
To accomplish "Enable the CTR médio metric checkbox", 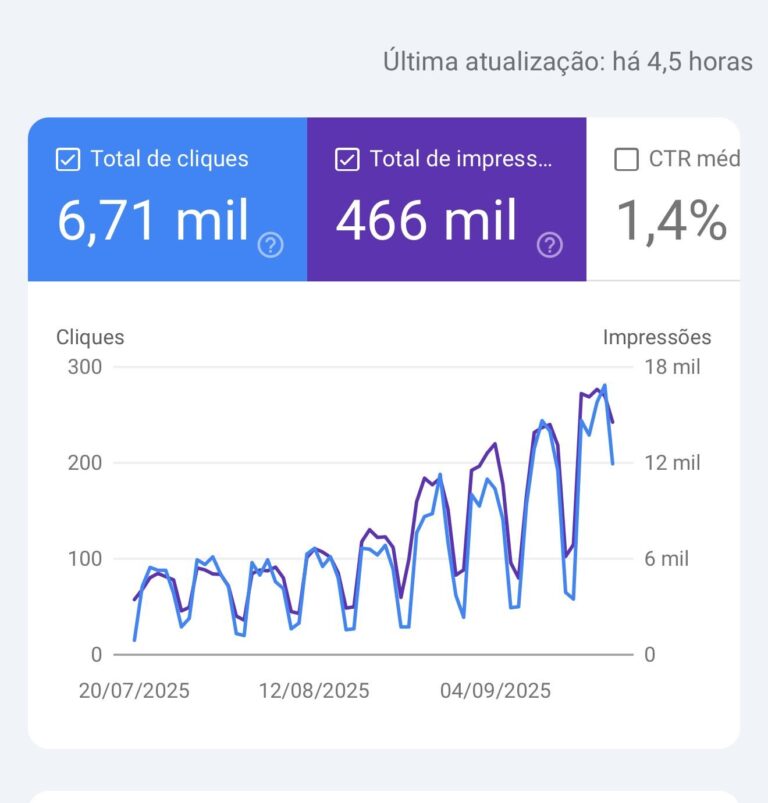I will coord(626,160).
